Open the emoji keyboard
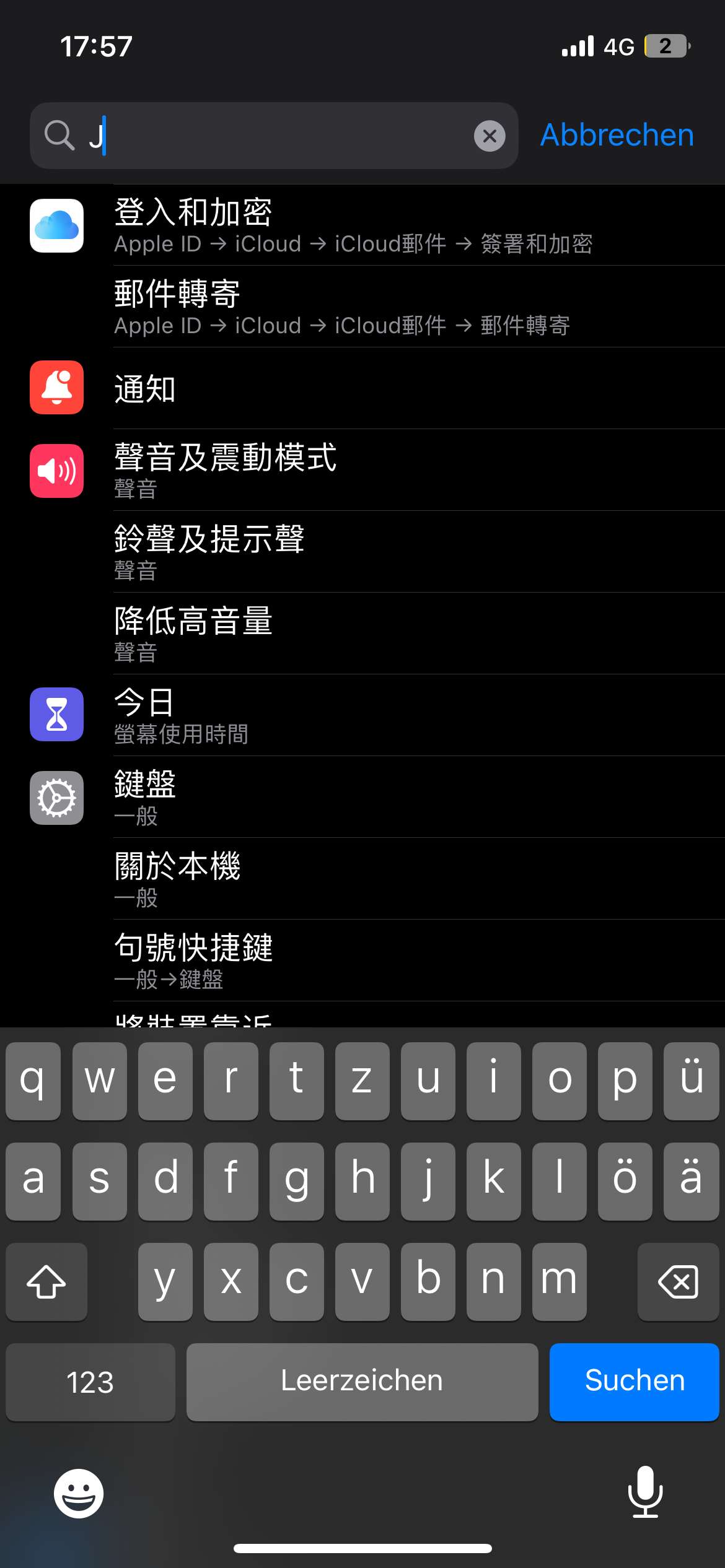The height and width of the screenshot is (1568, 725). point(79,1493)
